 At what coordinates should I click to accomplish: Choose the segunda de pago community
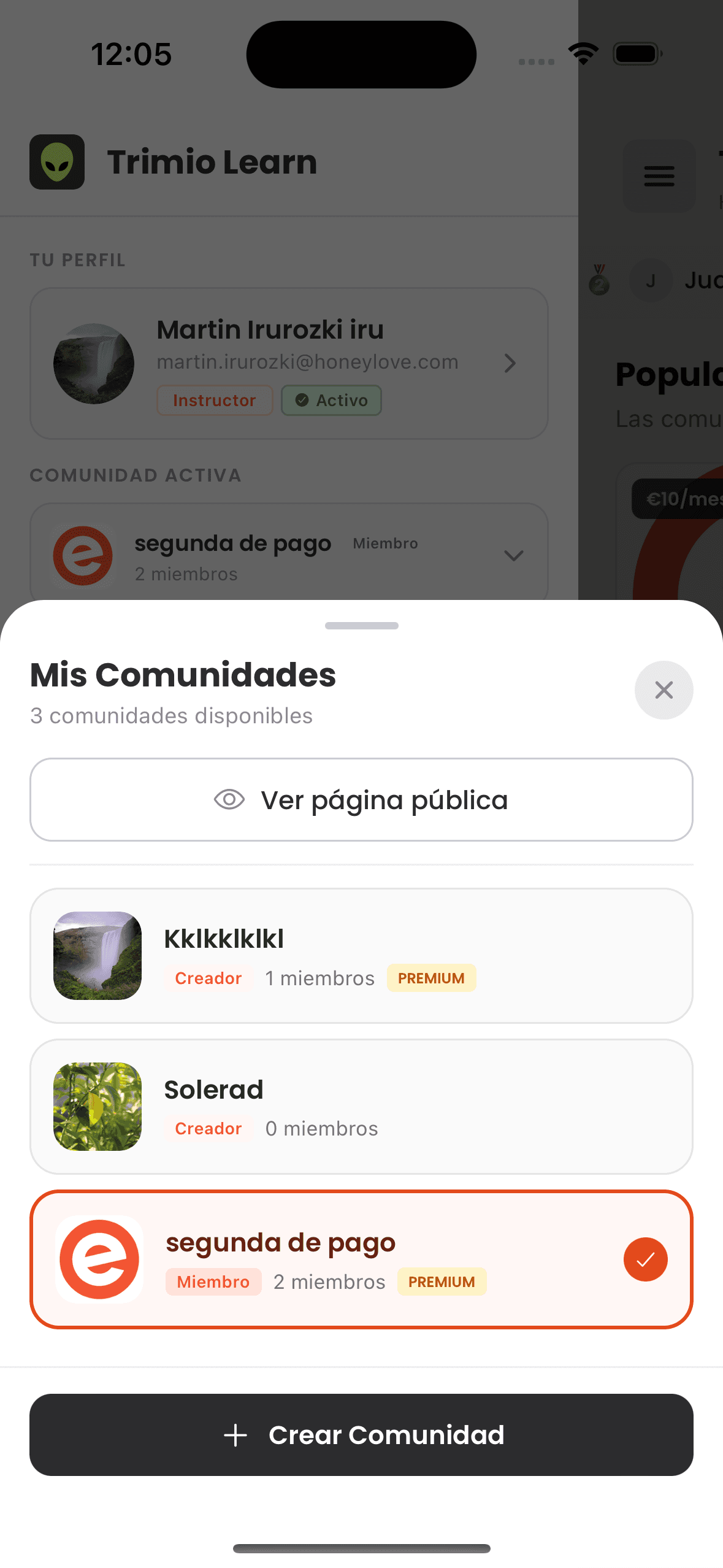point(361,1259)
